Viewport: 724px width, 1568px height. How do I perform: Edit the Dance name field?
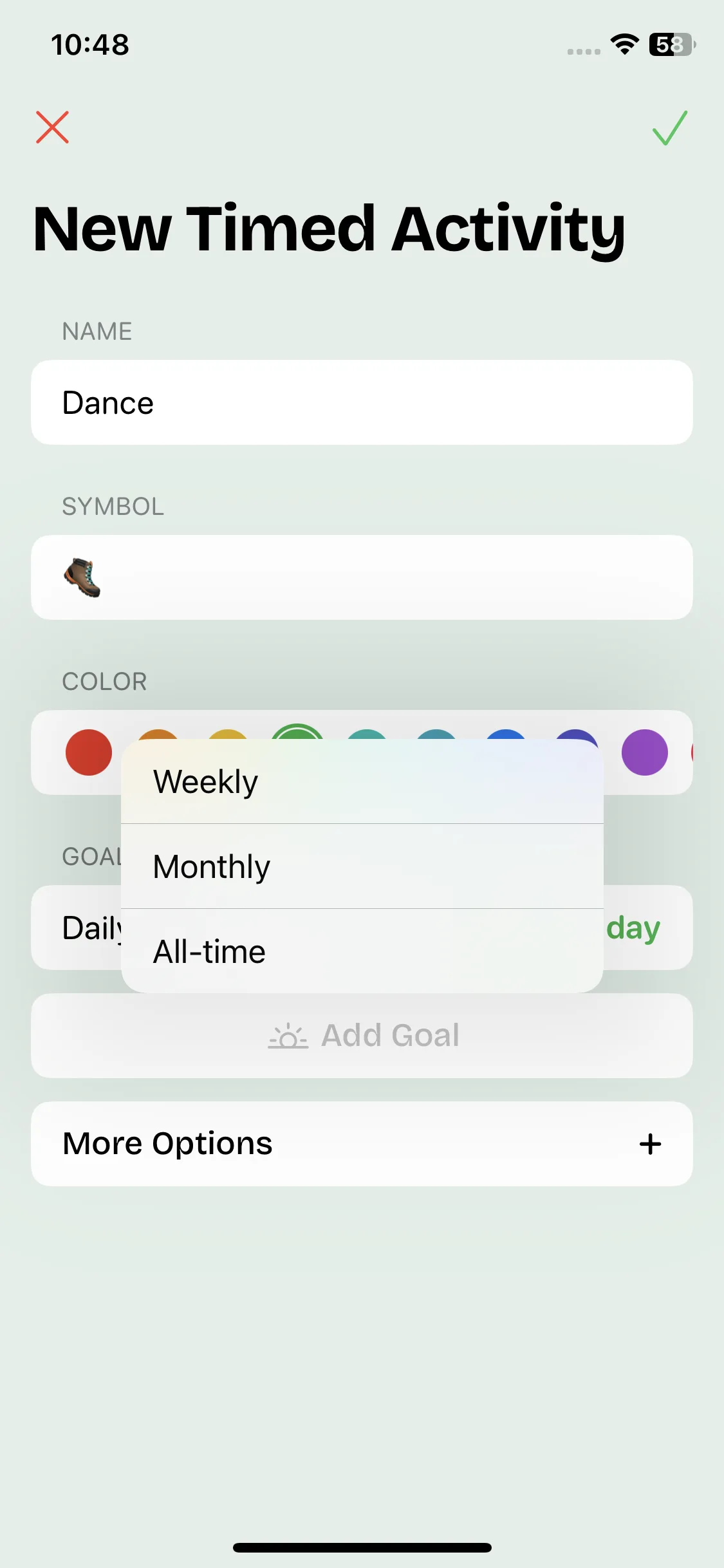click(x=362, y=402)
